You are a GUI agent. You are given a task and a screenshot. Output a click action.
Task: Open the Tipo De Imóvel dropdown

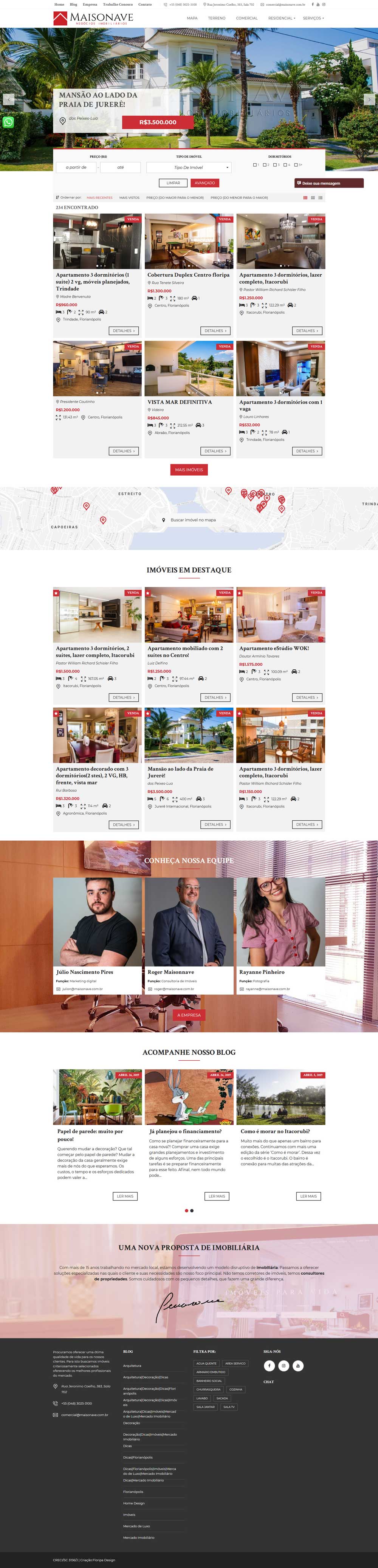click(x=189, y=167)
